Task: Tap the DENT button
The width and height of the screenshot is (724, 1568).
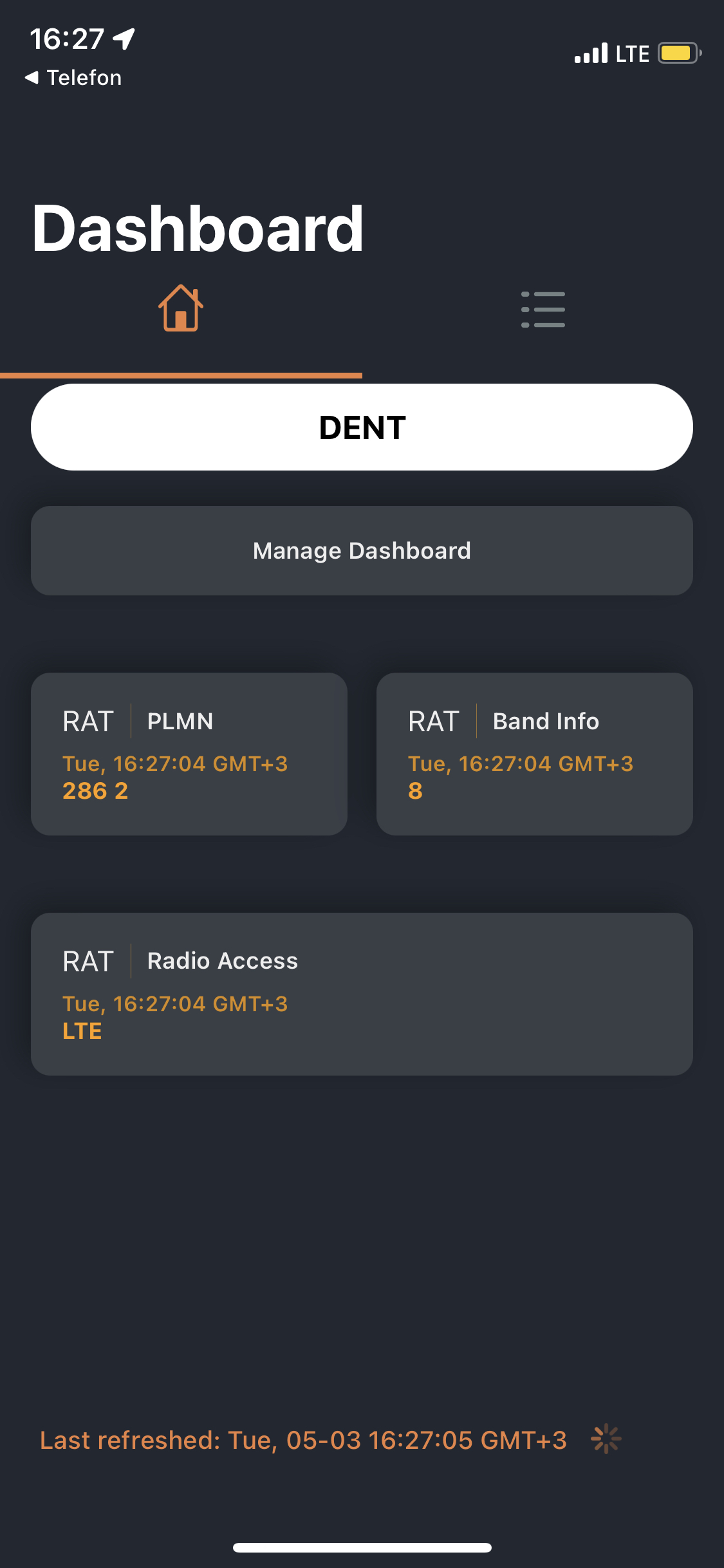Action: (362, 427)
